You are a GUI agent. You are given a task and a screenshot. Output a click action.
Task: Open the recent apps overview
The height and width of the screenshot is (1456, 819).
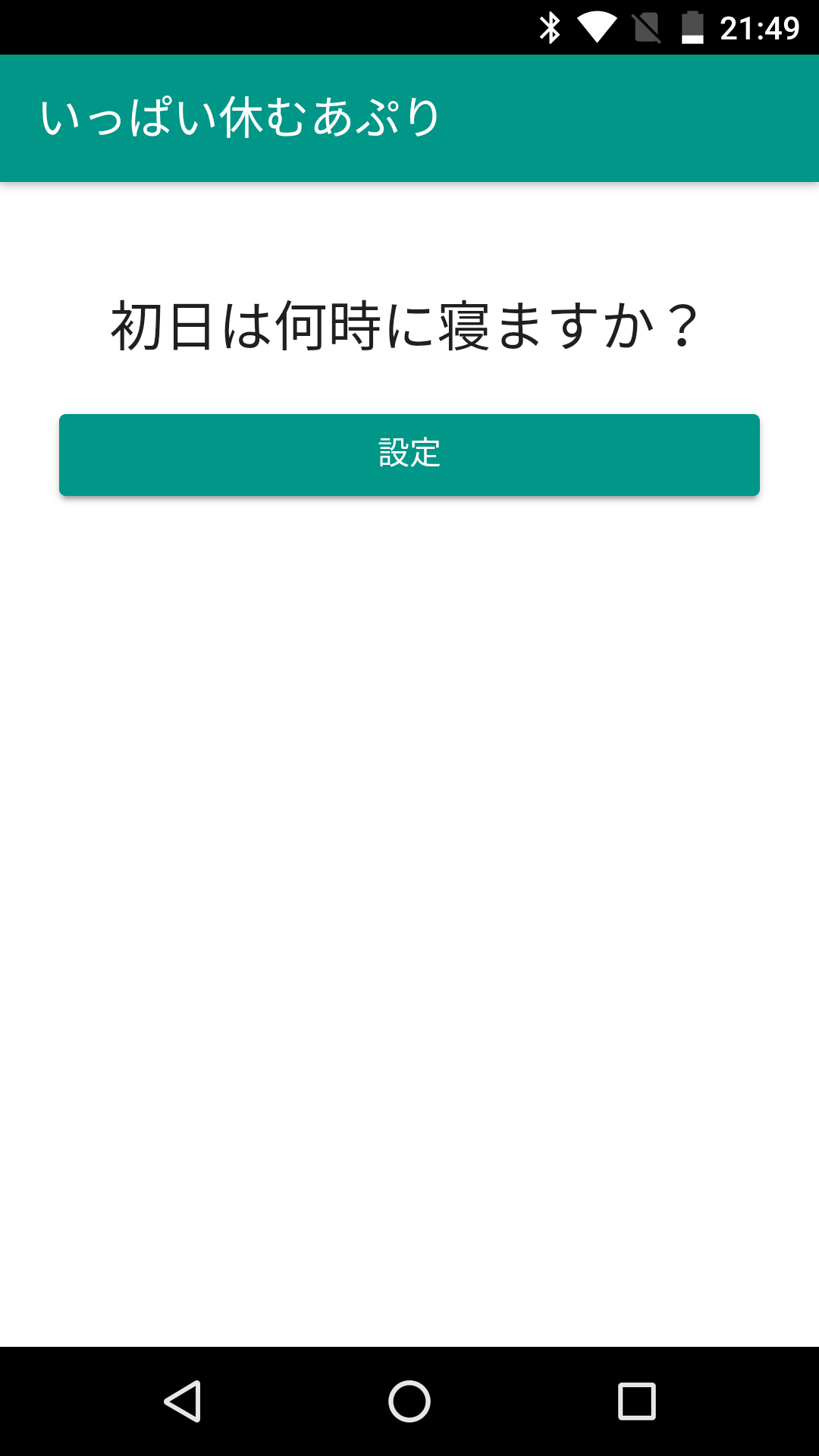tap(636, 1401)
